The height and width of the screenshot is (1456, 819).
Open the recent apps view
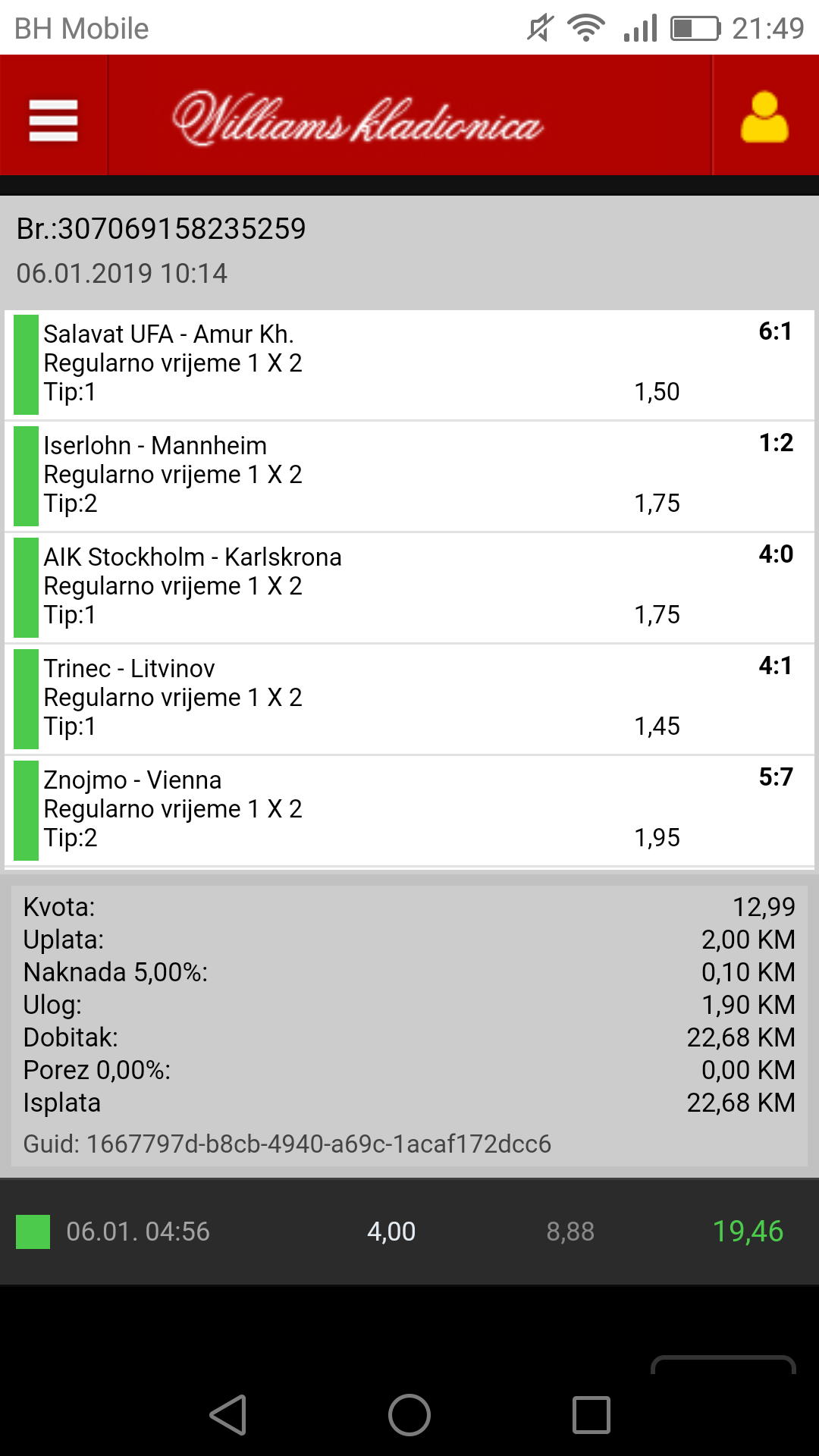[x=591, y=1415]
